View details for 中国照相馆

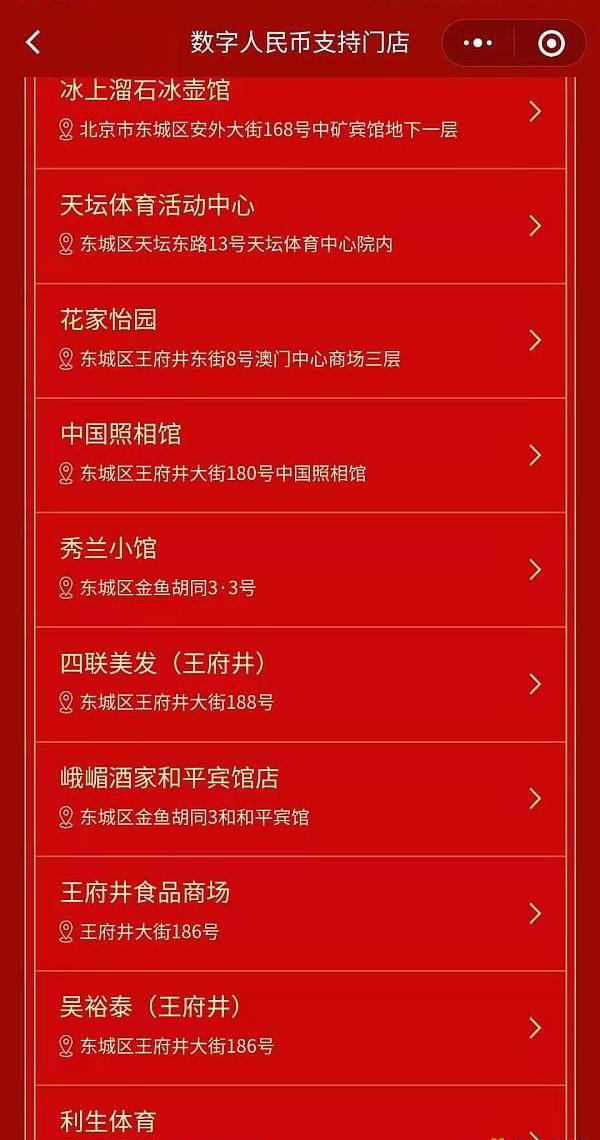(300, 454)
